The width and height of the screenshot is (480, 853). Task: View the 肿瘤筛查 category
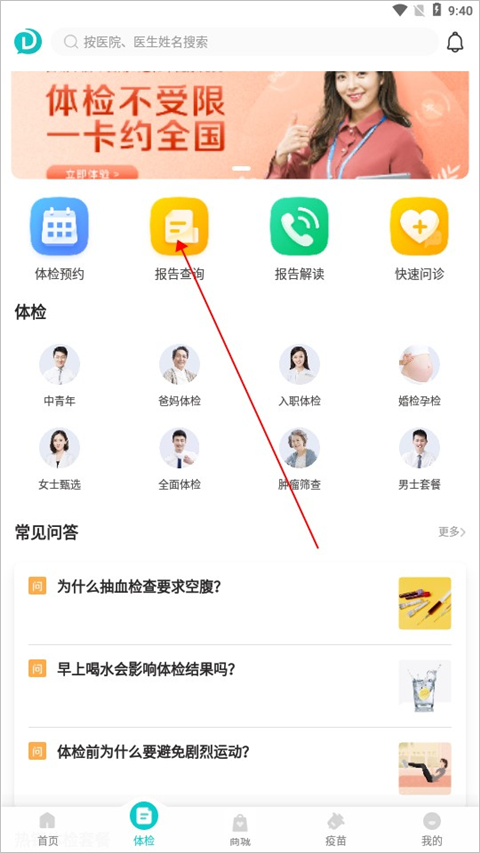(x=299, y=460)
